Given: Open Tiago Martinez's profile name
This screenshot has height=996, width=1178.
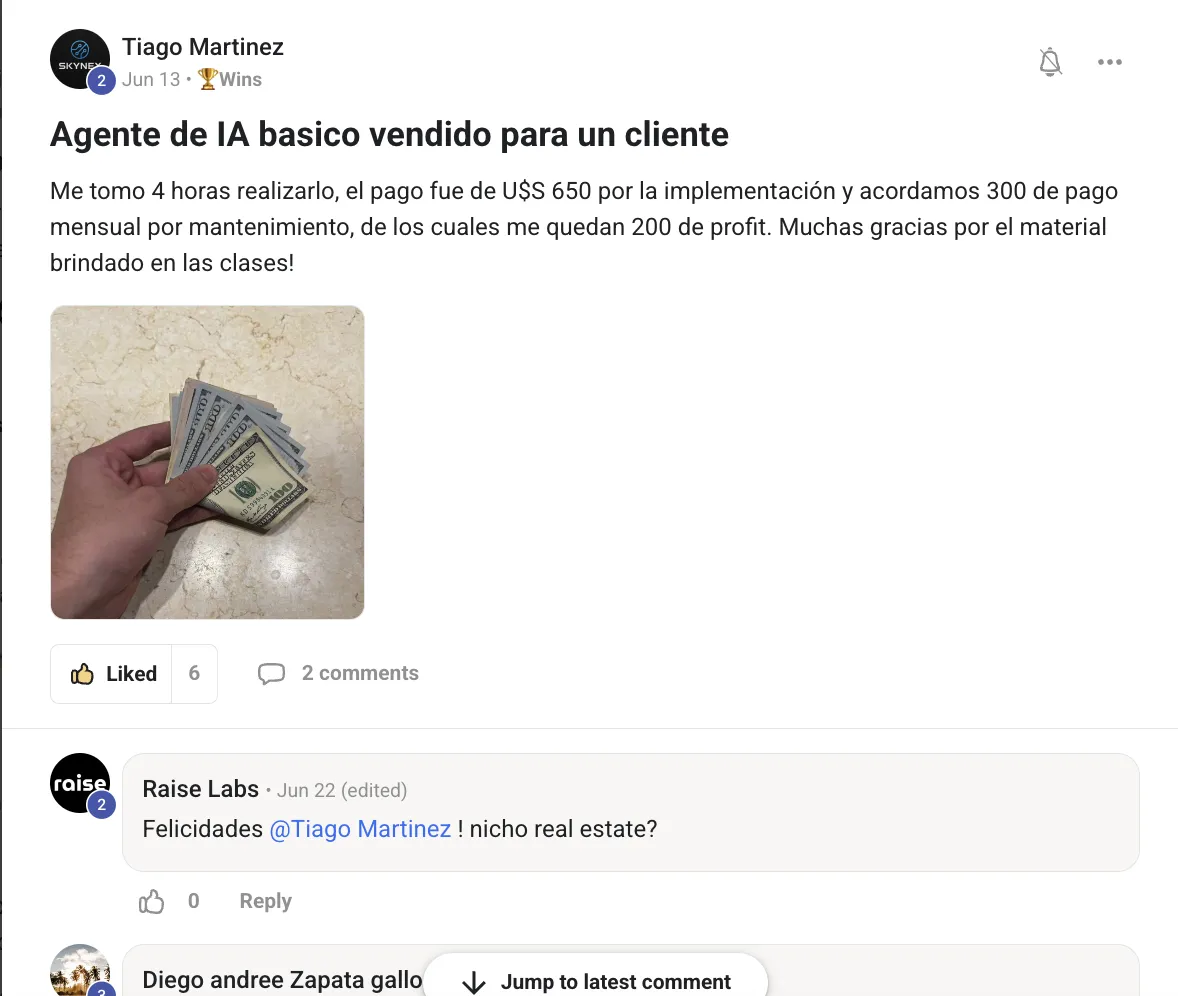Looking at the screenshot, I should pos(203,47).
